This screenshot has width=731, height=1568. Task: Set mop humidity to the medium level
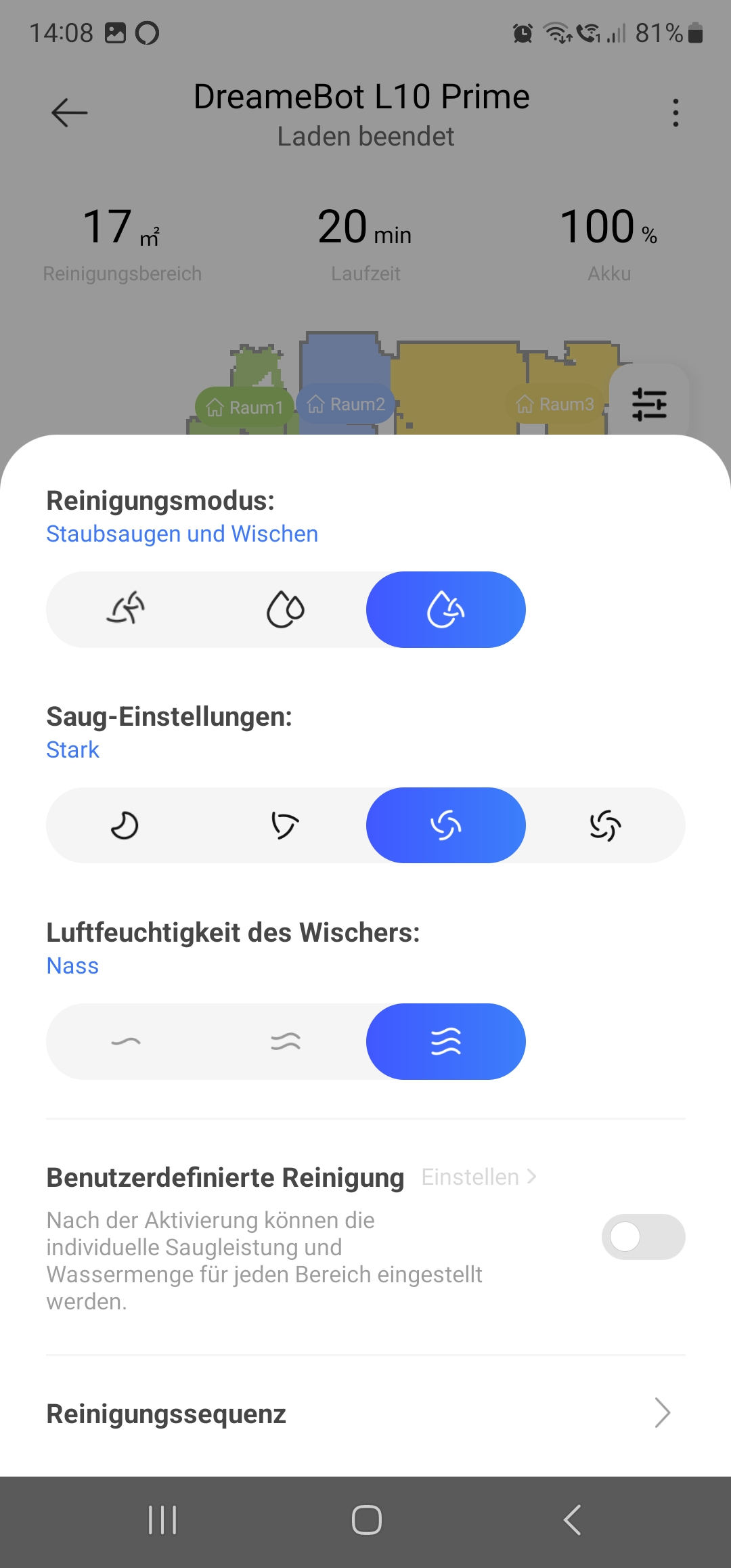click(x=286, y=1041)
